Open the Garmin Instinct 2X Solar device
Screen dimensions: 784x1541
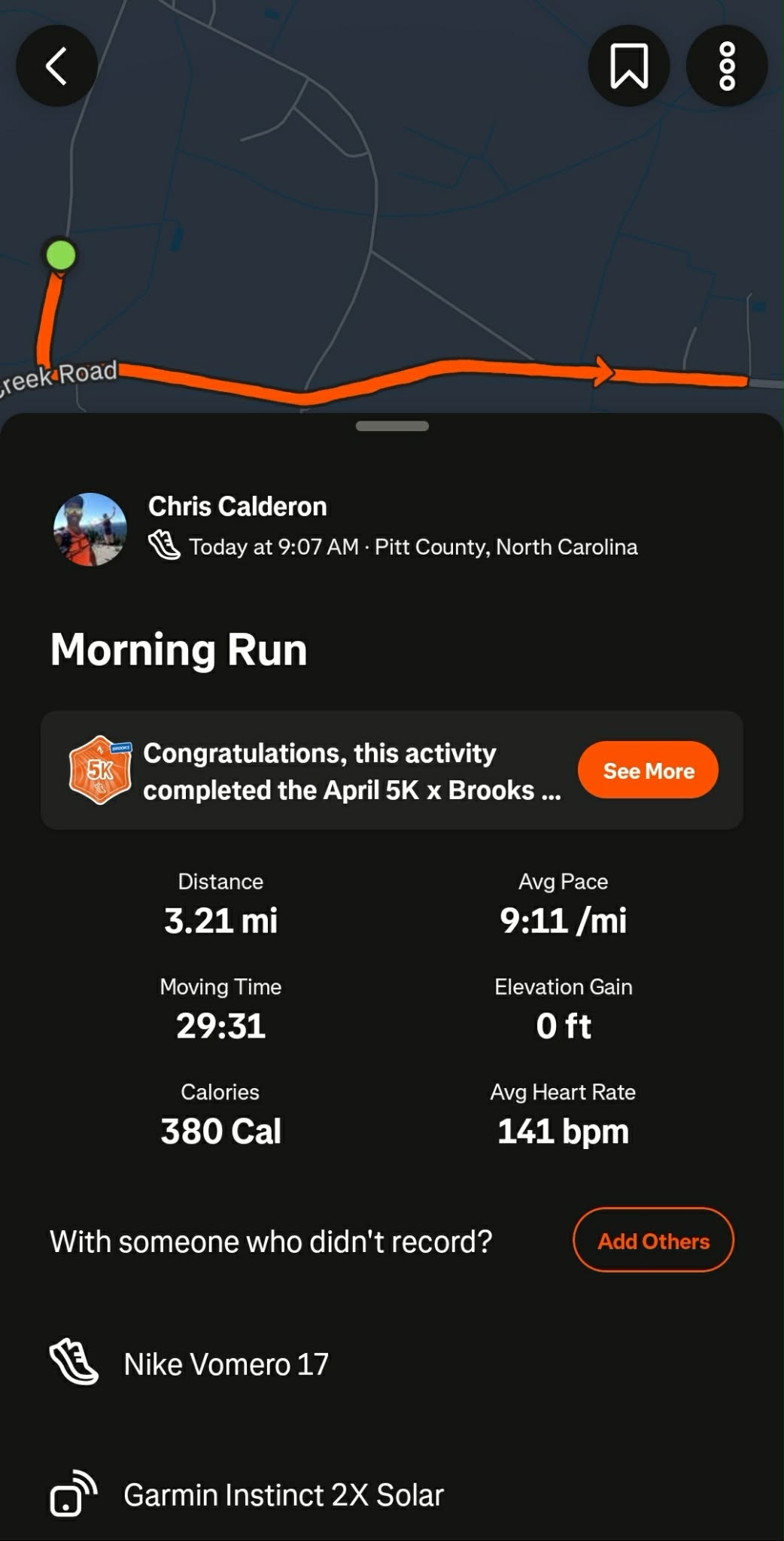[x=283, y=1495]
